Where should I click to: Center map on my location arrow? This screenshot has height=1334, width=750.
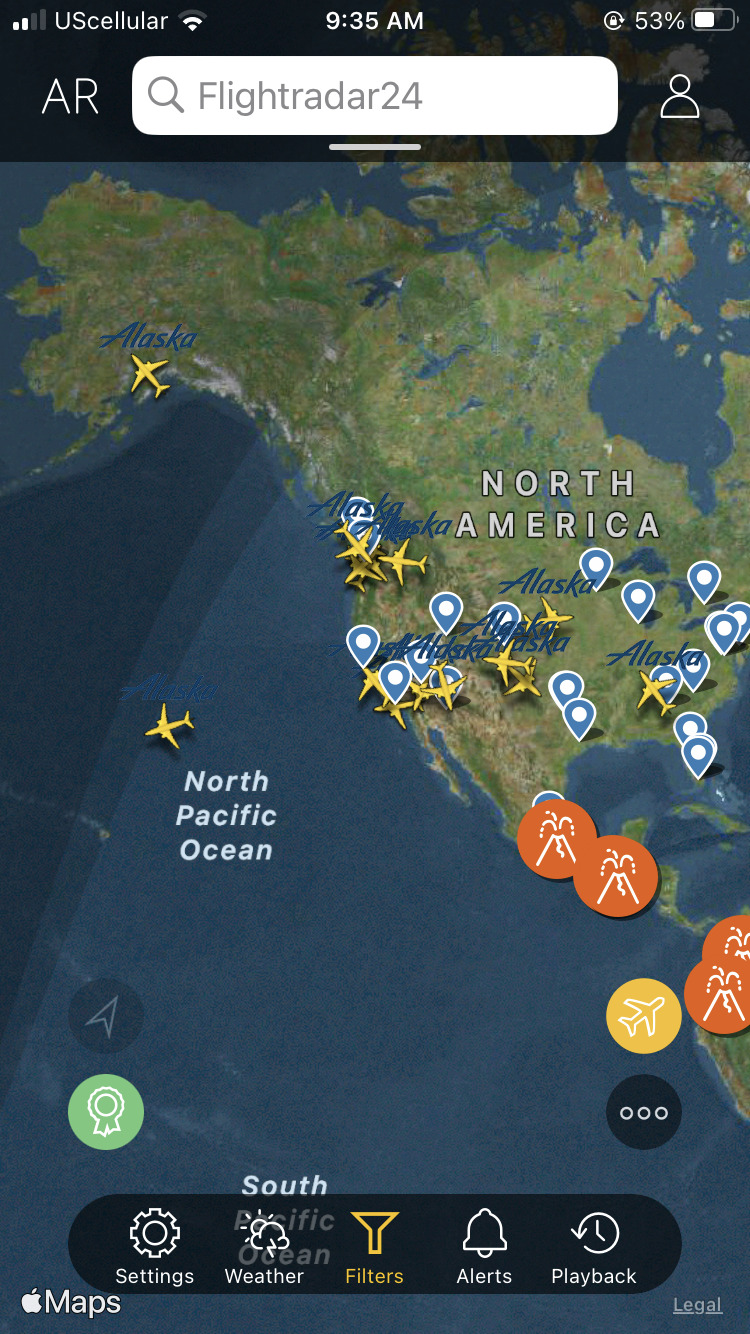click(105, 1015)
